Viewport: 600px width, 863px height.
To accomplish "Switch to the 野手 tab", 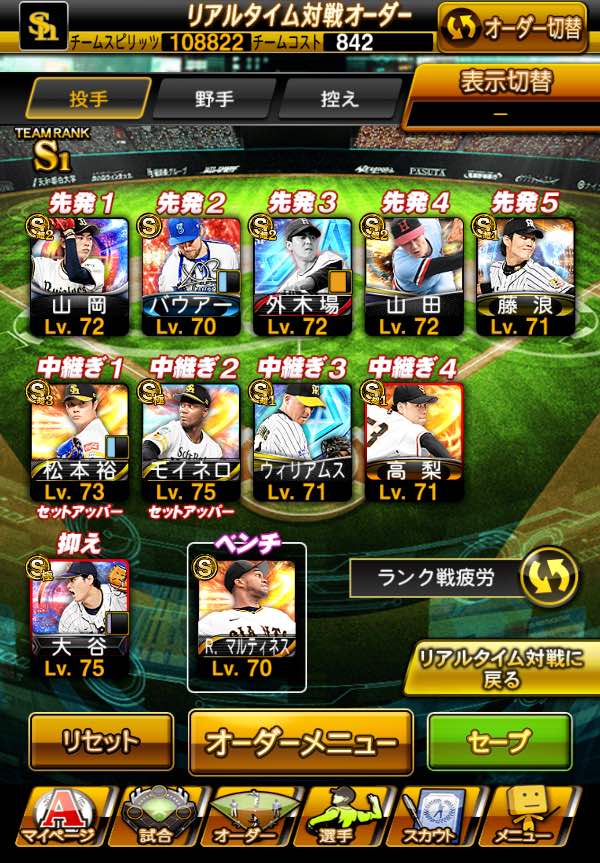I will (215, 100).
